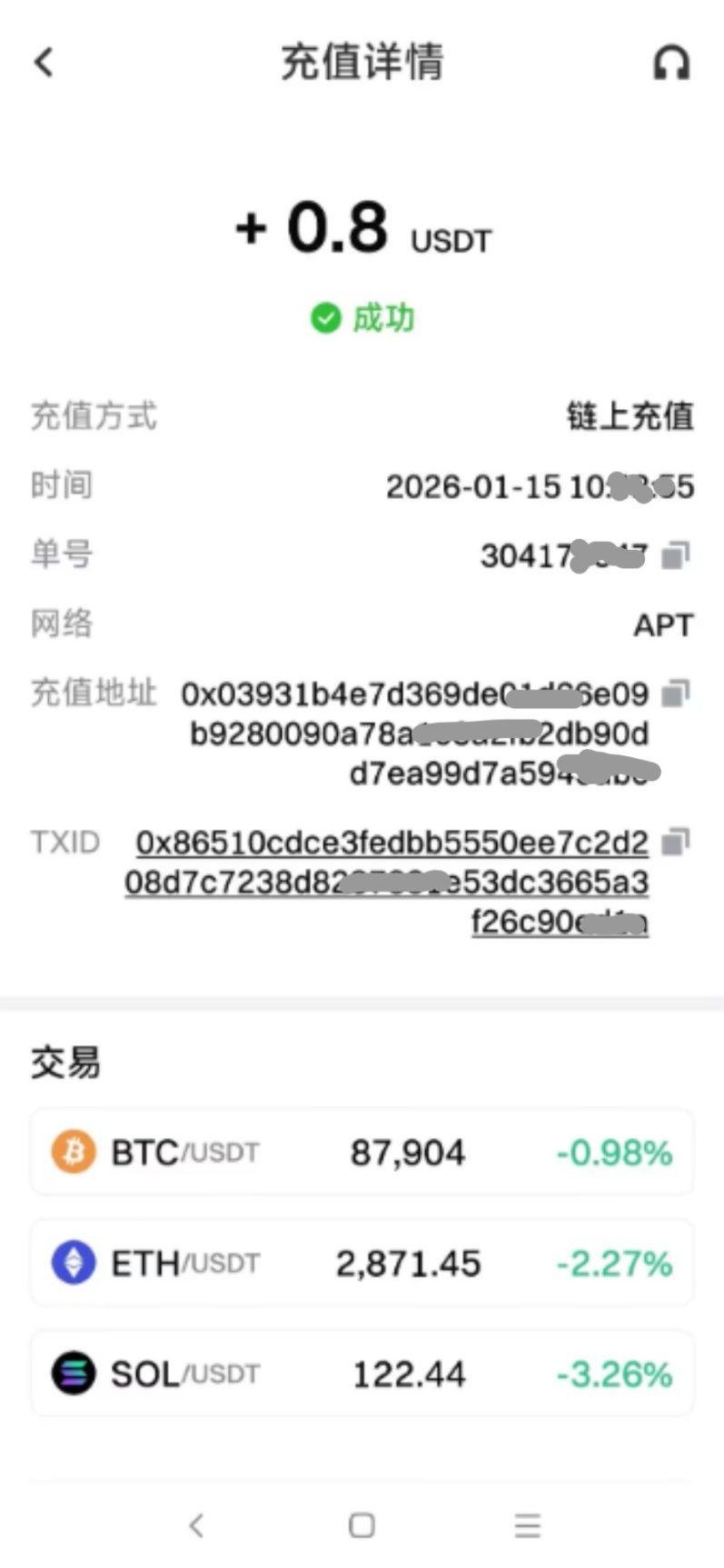Image resolution: width=724 pixels, height=1568 pixels.
Task: Tap the system home button
Action: 362,1525
